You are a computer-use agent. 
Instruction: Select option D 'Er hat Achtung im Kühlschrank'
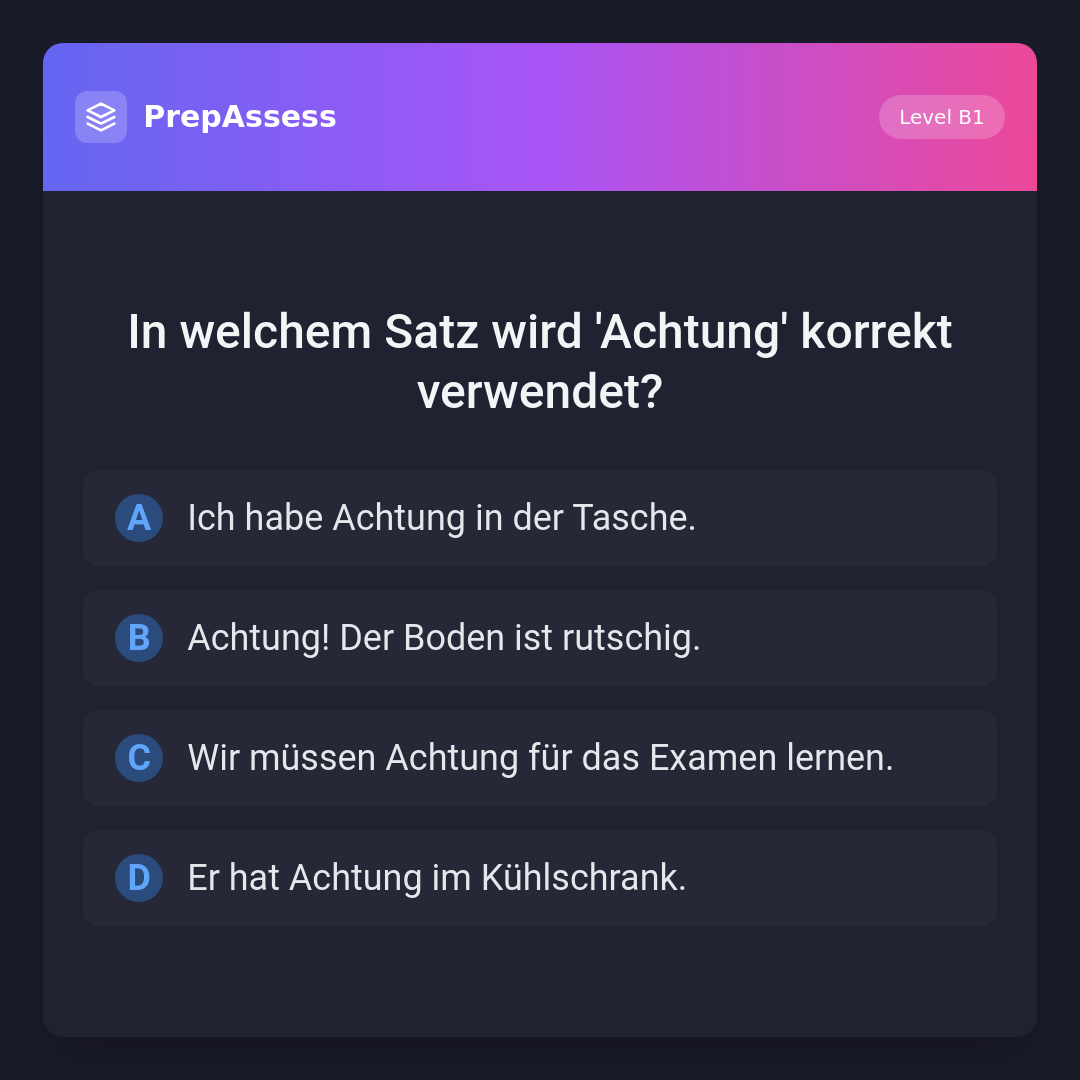point(540,878)
